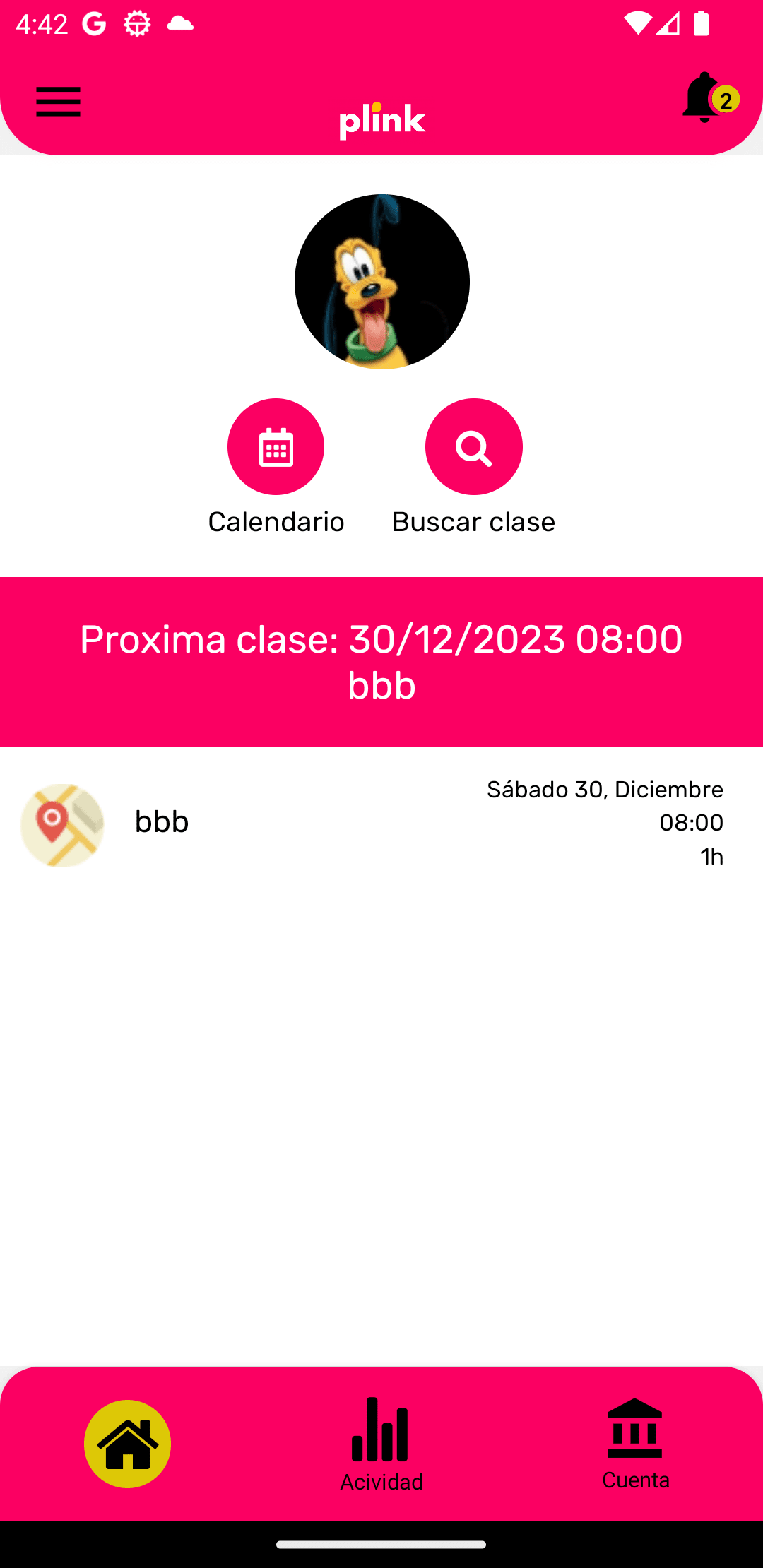The image size is (763, 1568).
Task: Switch to the Acividad tab
Action: pos(381,1444)
